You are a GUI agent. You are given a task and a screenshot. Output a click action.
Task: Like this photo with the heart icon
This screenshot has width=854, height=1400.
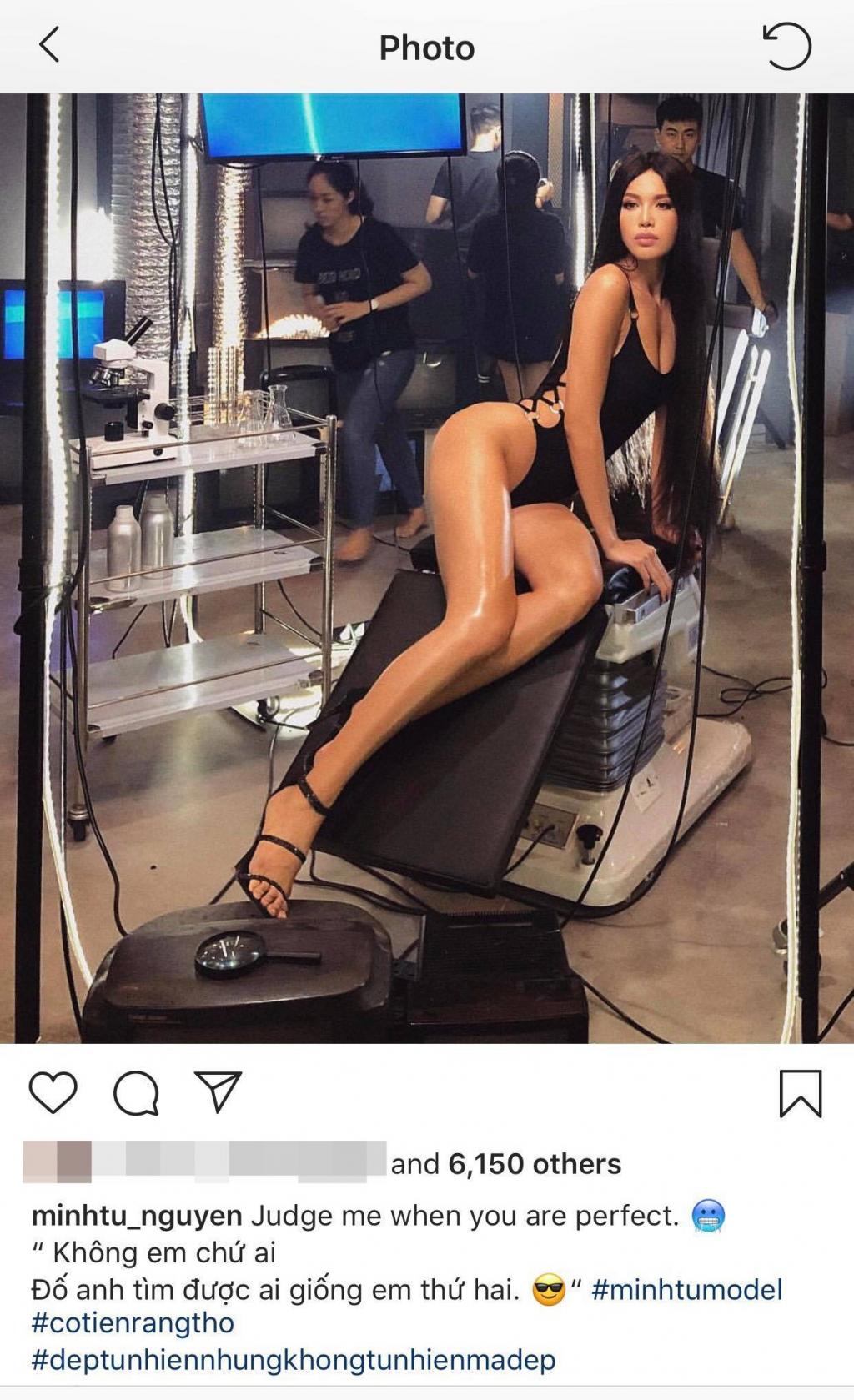point(53,1092)
